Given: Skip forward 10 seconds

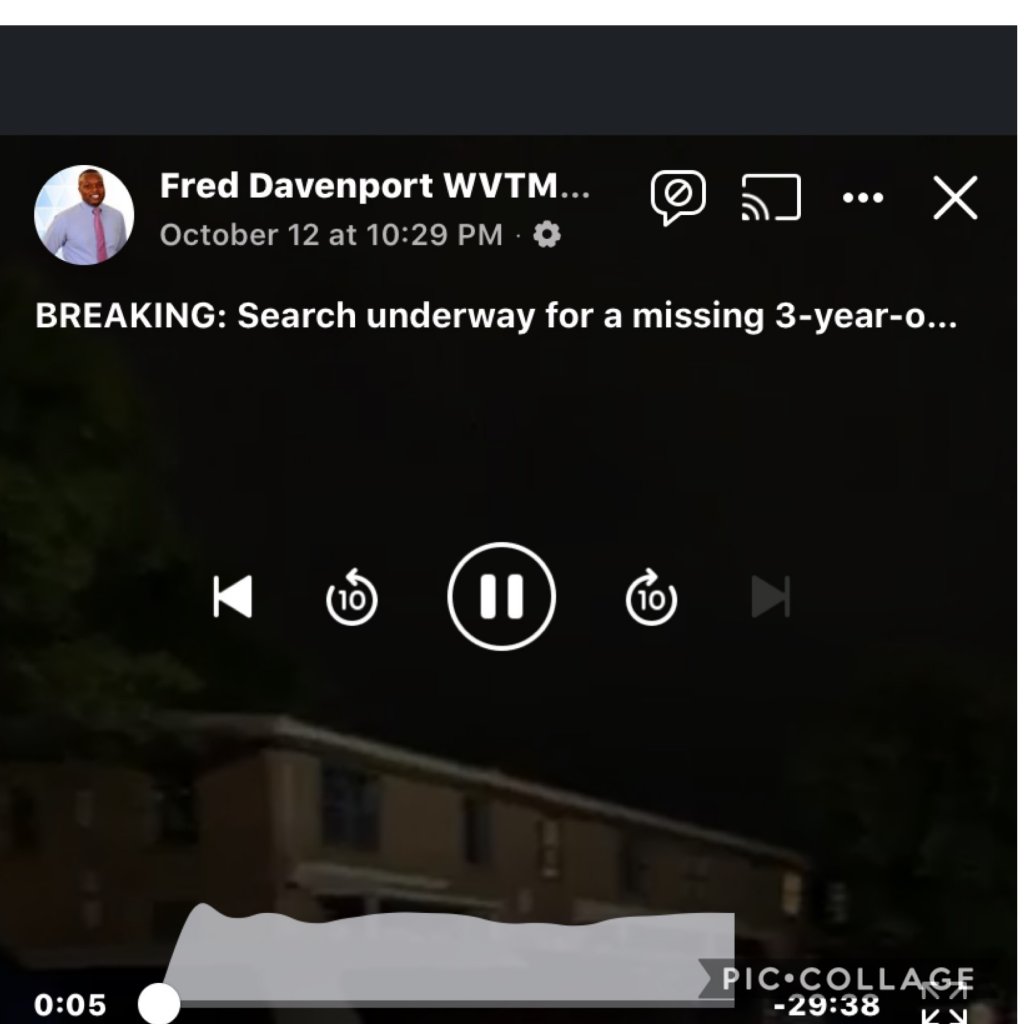Looking at the screenshot, I should [651, 598].
